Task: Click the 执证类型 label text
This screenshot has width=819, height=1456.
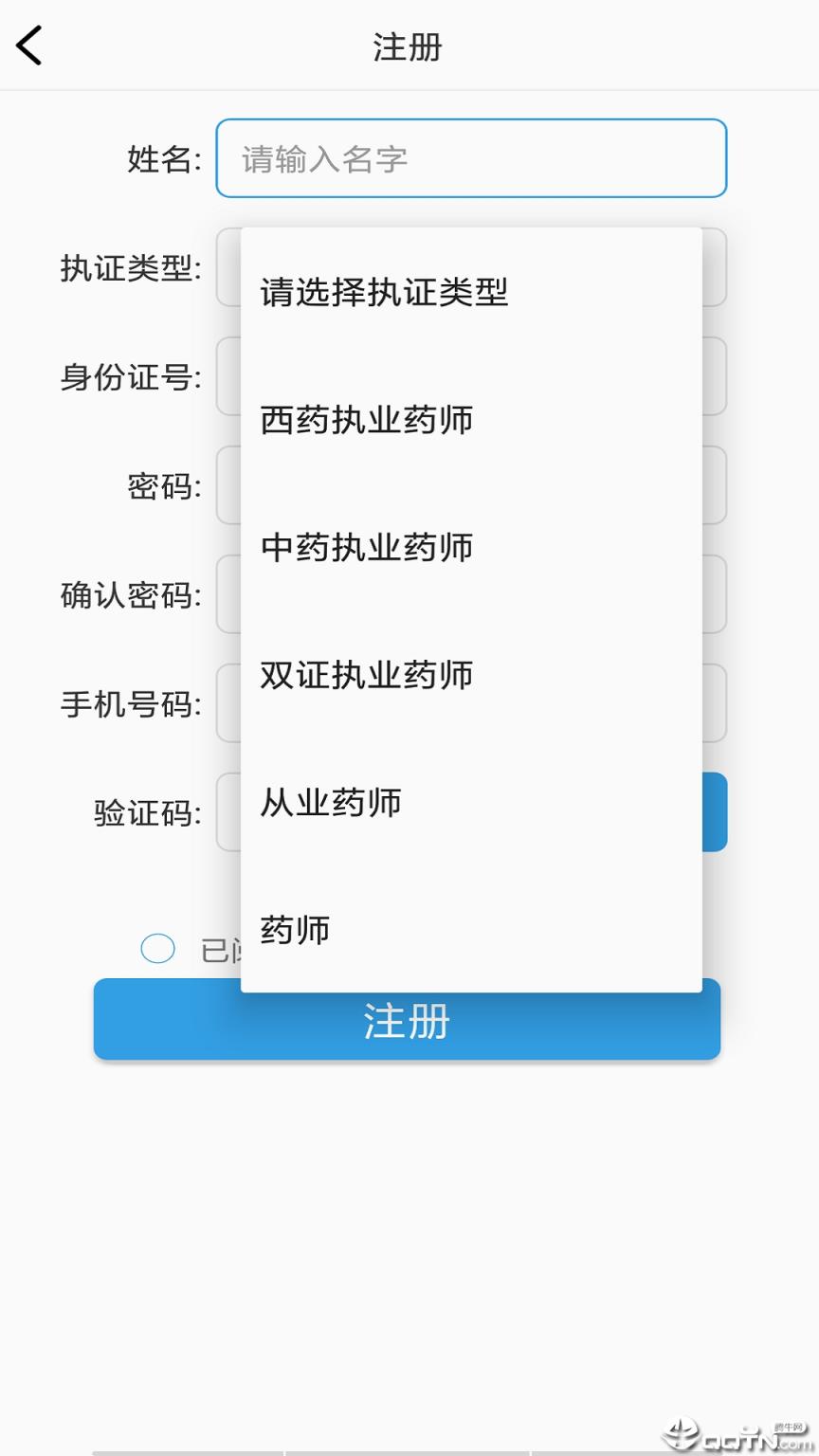Action: [132, 268]
